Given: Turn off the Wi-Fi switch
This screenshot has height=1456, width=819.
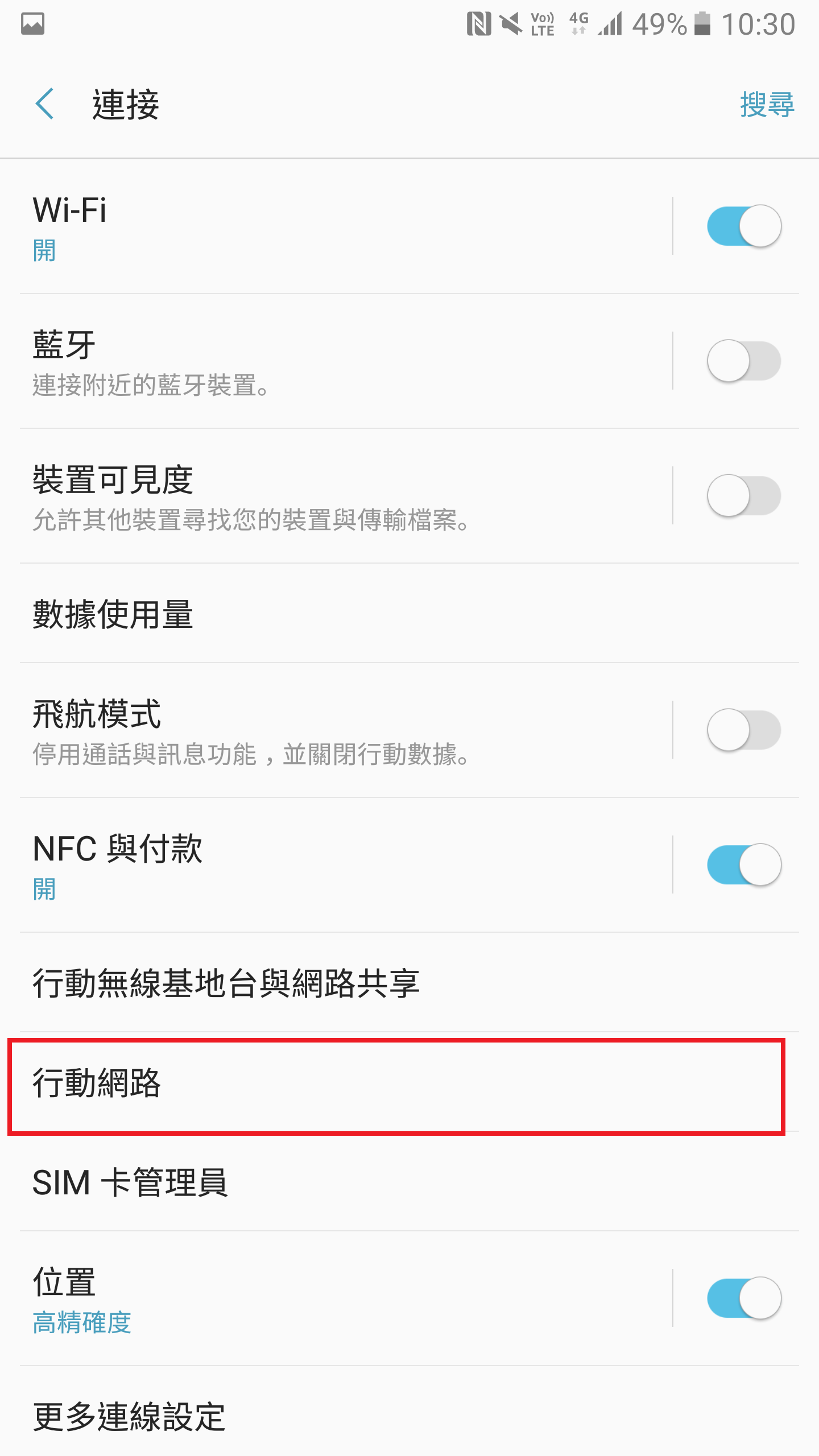Looking at the screenshot, I should click(744, 226).
